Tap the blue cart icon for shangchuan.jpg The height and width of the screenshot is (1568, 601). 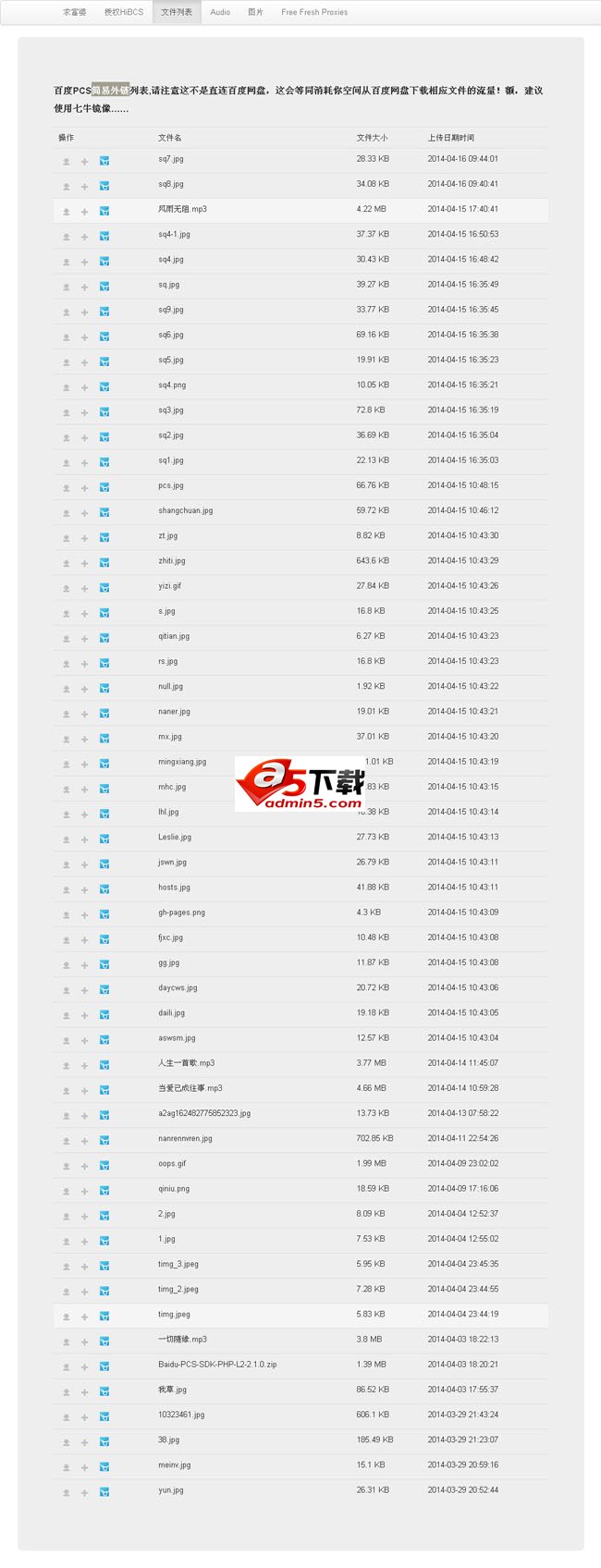point(104,512)
